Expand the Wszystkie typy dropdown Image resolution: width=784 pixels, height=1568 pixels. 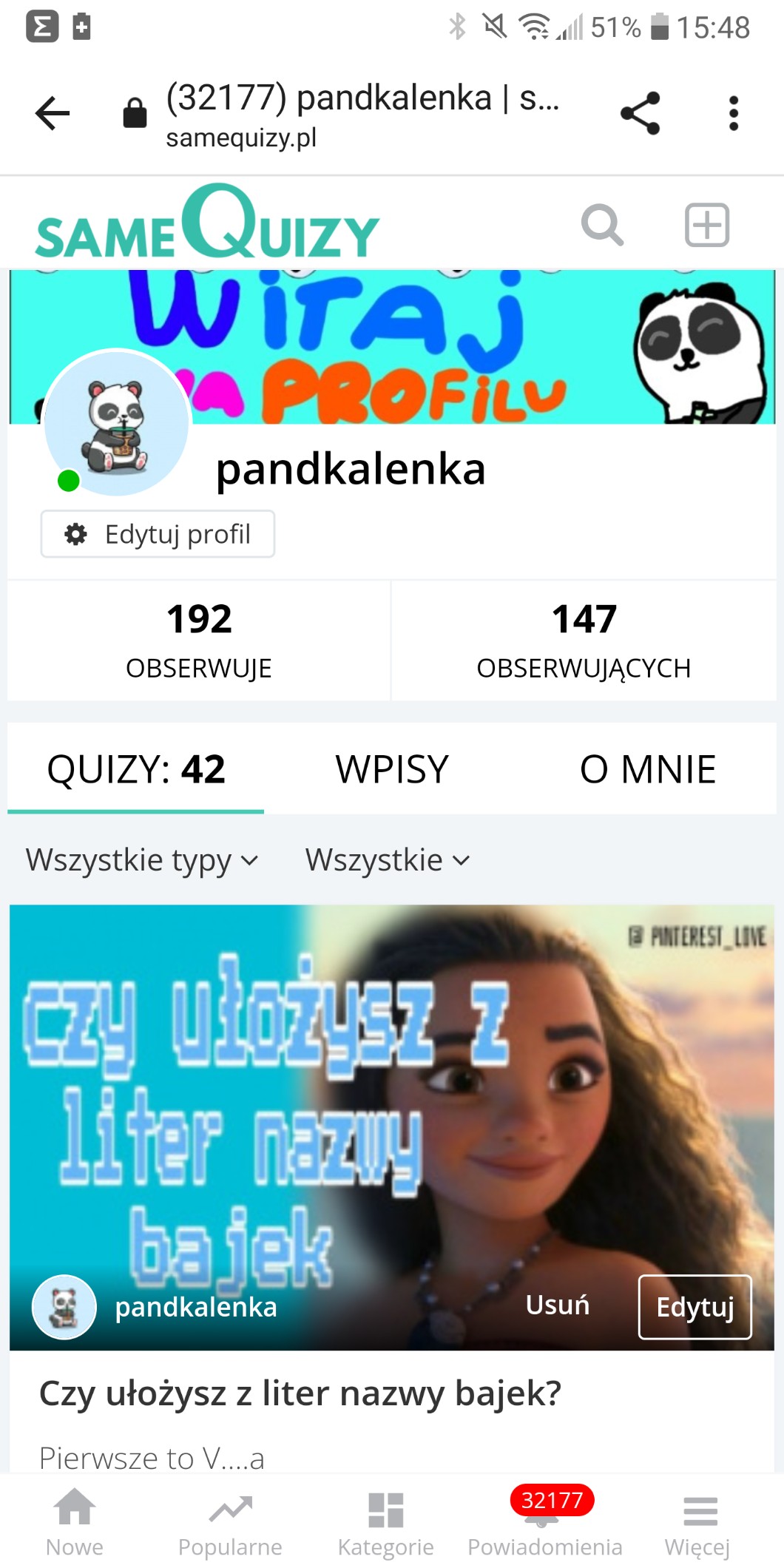coord(142,860)
